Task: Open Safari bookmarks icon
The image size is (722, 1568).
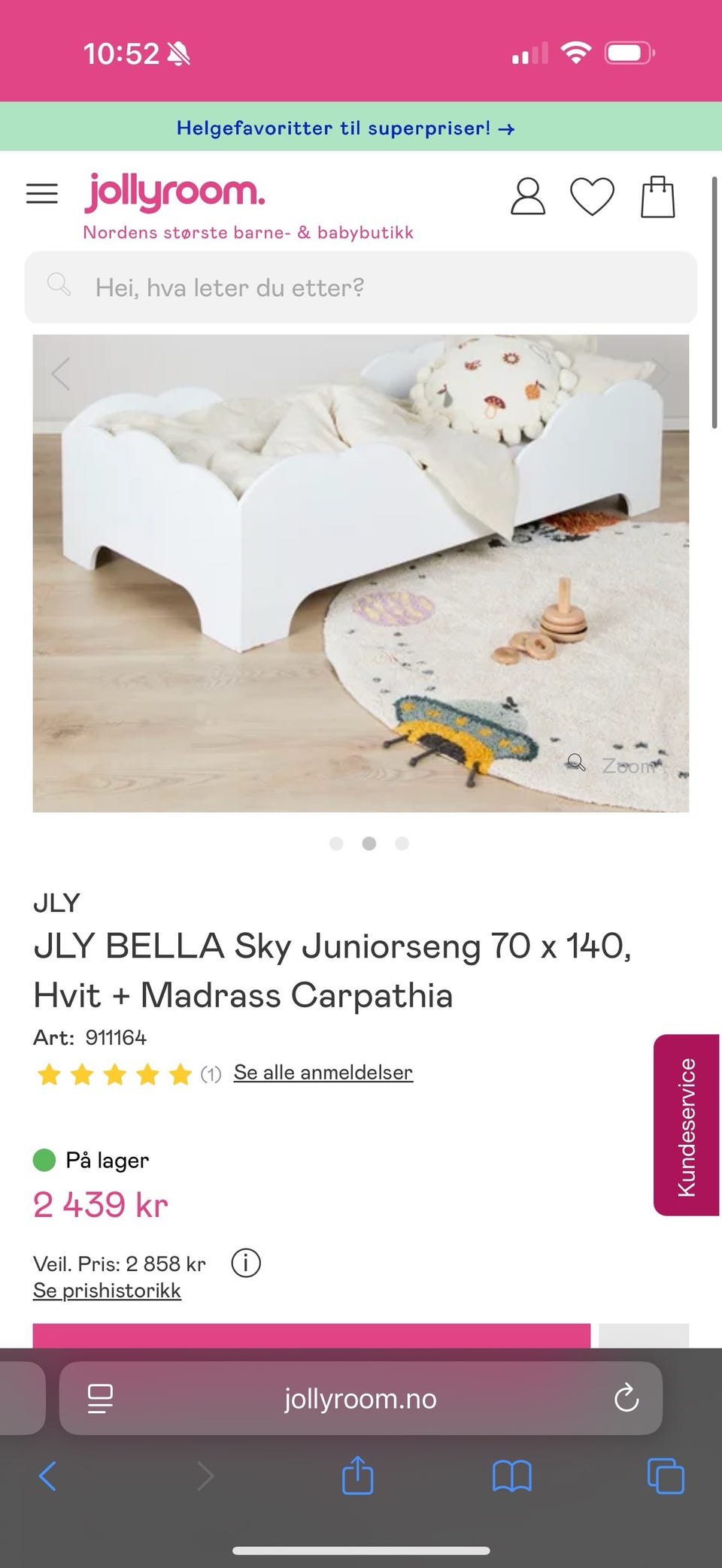Action: 511,1475
